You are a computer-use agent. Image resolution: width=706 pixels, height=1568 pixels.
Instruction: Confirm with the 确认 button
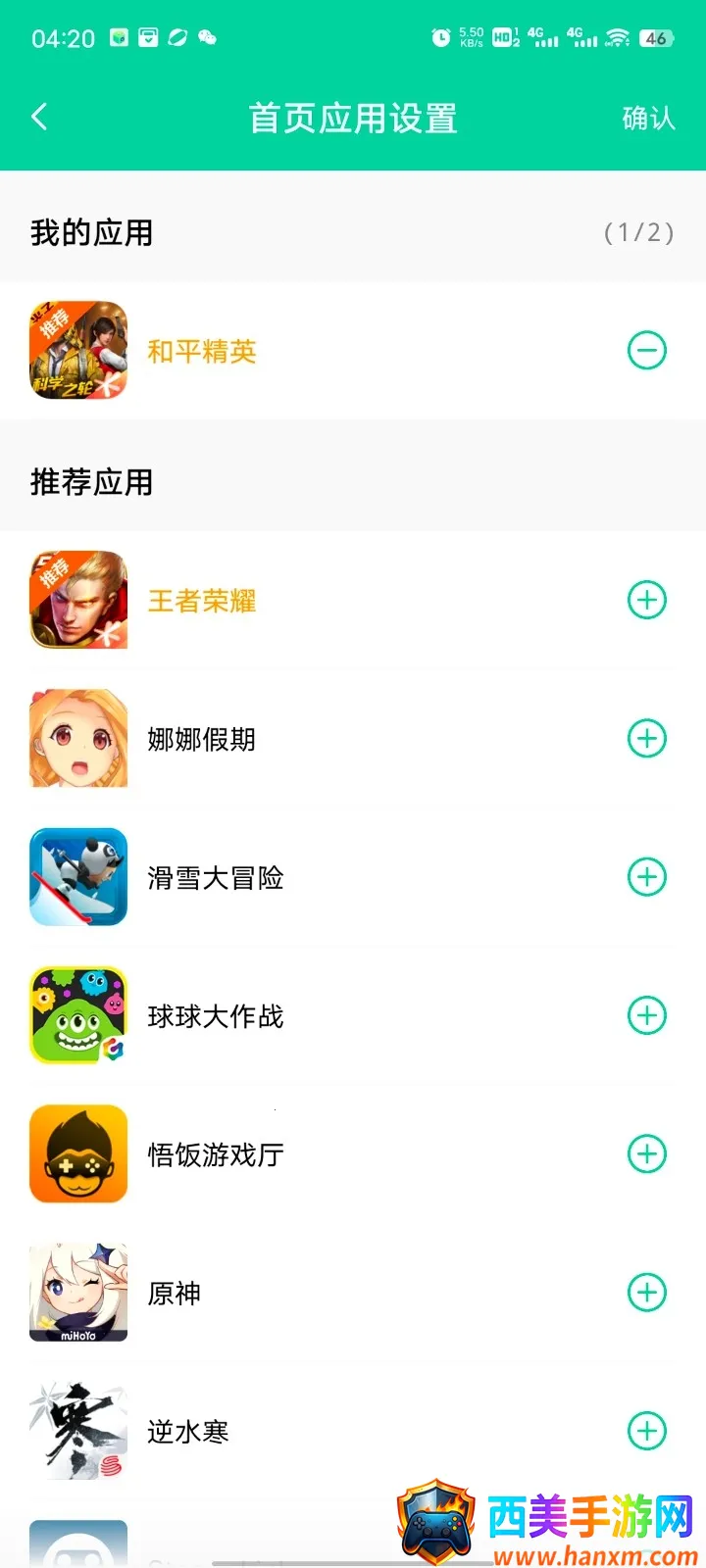(648, 119)
